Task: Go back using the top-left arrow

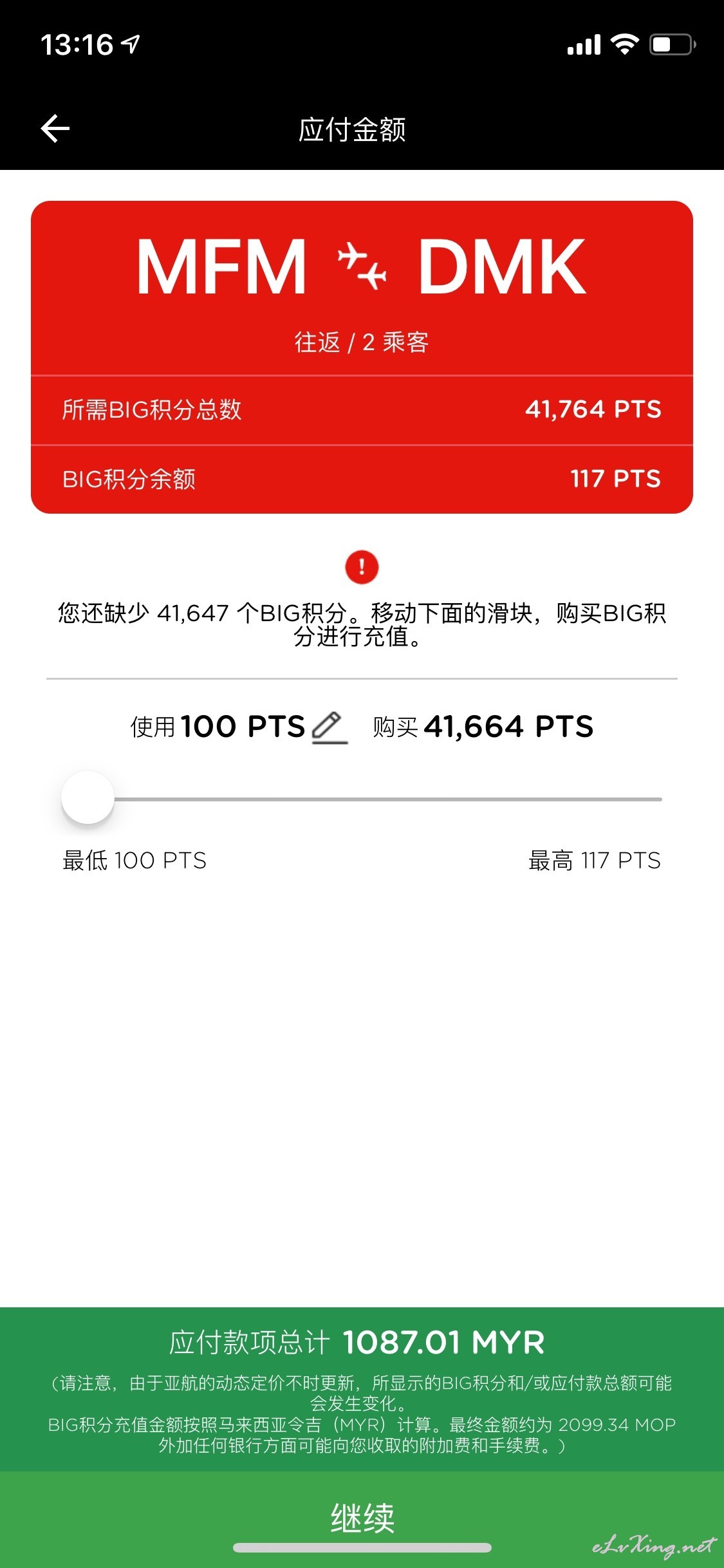Action: click(x=55, y=129)
